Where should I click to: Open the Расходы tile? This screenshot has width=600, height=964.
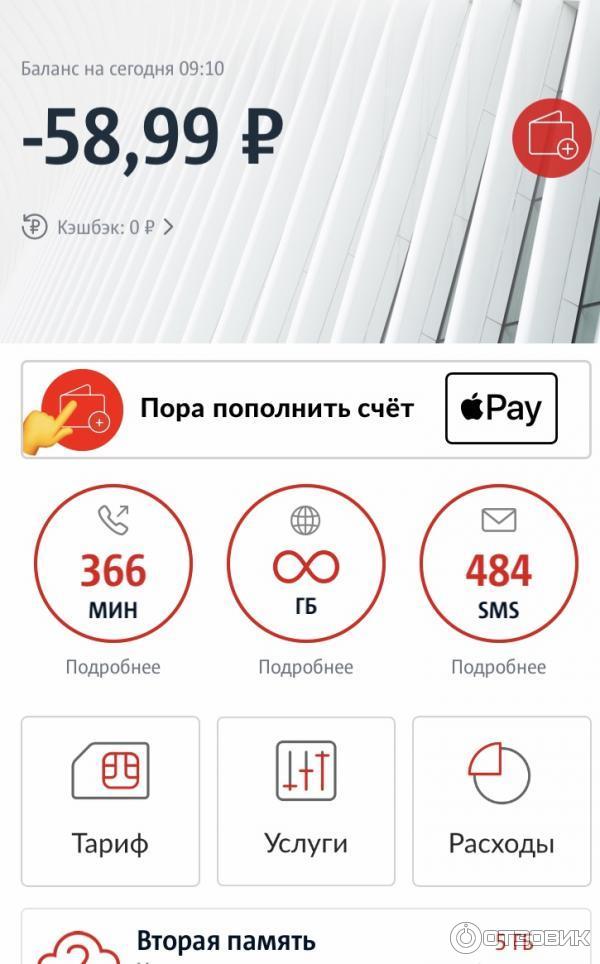[x=501, y=801]
